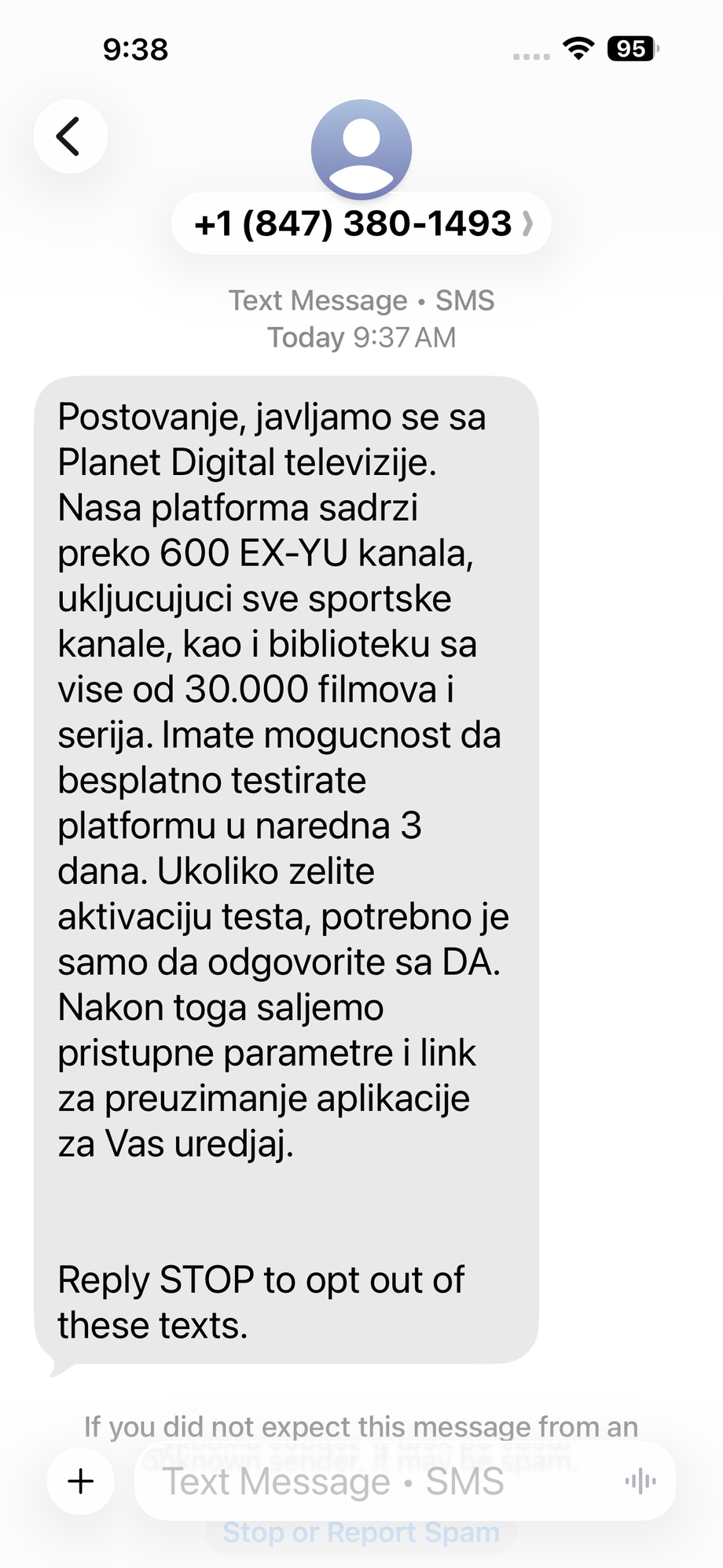Open the plus attachments menu

81,1482
